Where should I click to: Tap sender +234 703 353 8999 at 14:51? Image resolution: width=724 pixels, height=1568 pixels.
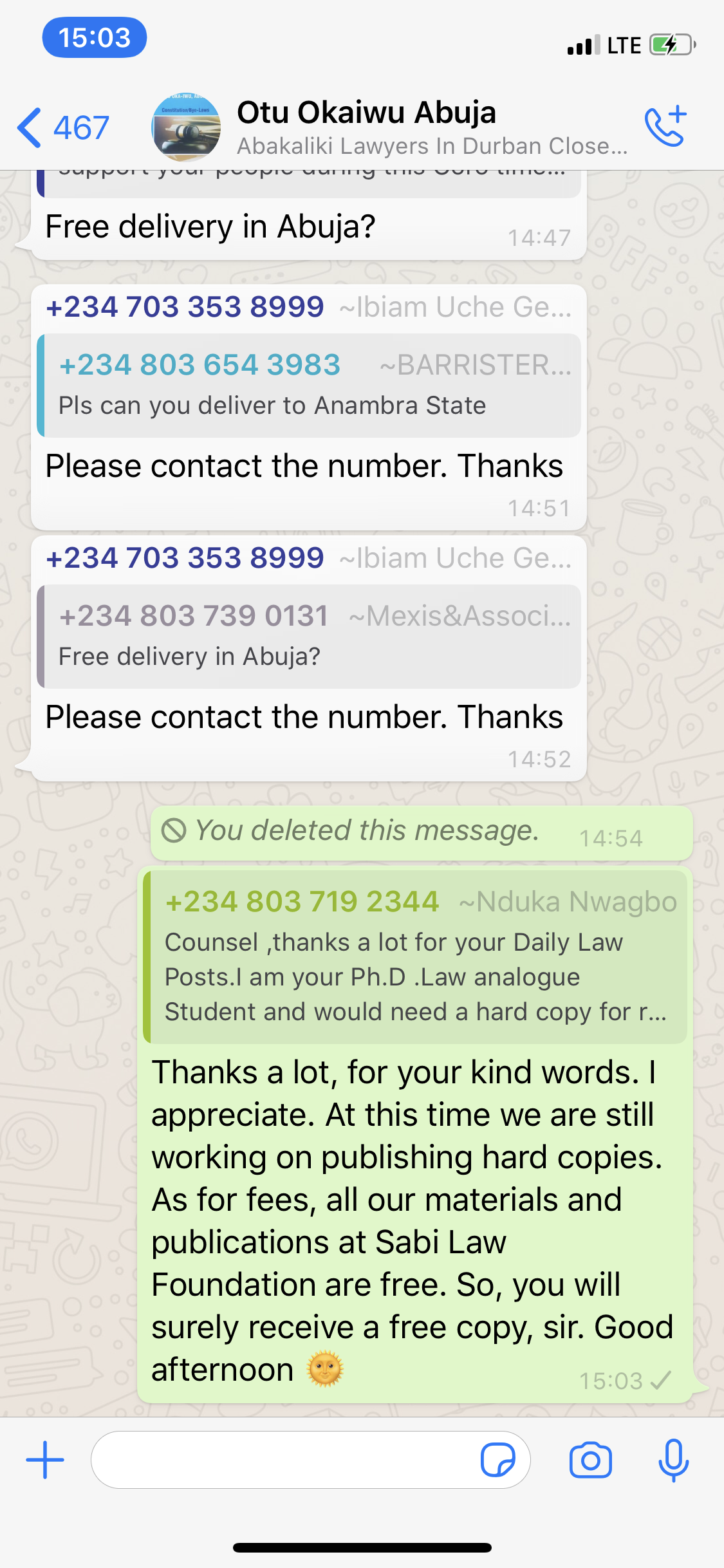(185, 307)
